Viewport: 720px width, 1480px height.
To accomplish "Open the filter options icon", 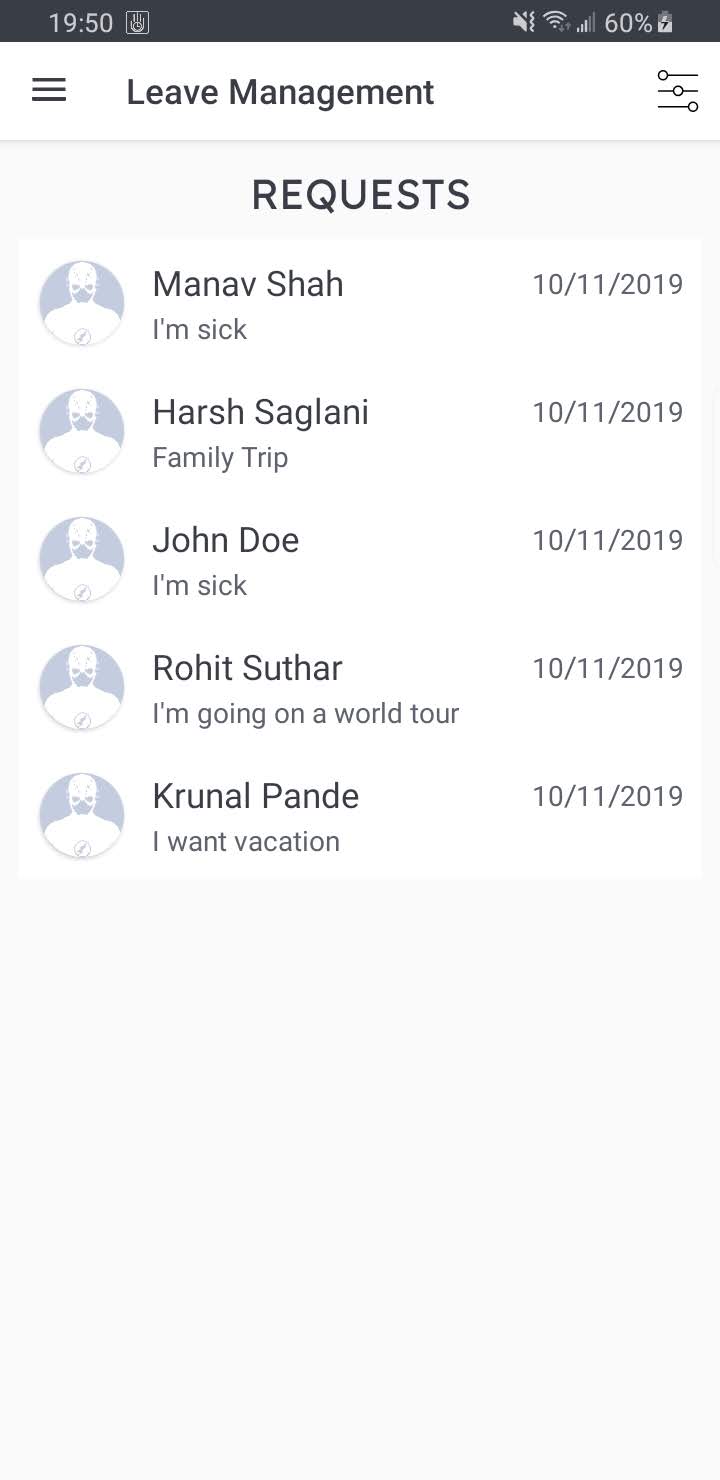I will pyautogui.click(x=677, y=91).
